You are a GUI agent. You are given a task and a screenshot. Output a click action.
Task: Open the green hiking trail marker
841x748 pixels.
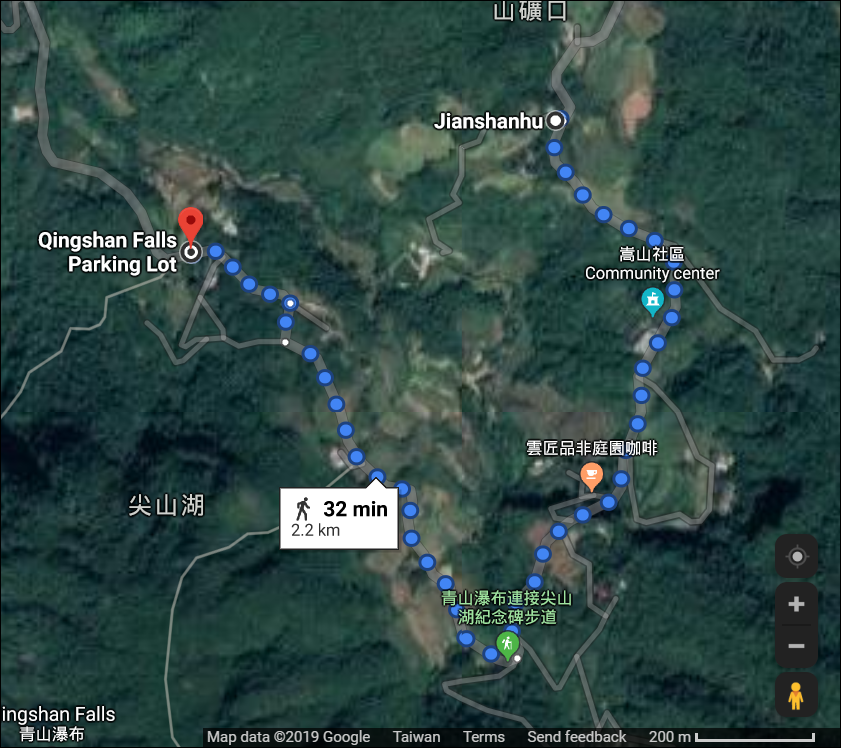click(508, 641)
